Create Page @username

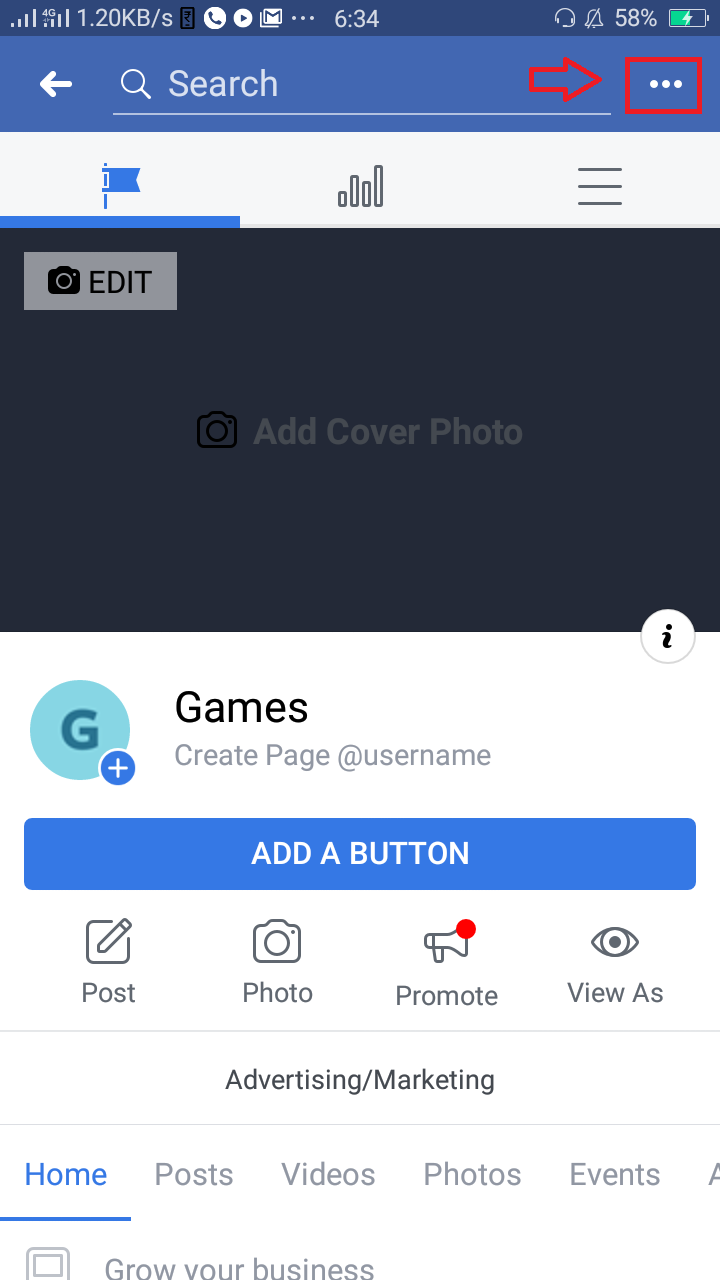333,755
